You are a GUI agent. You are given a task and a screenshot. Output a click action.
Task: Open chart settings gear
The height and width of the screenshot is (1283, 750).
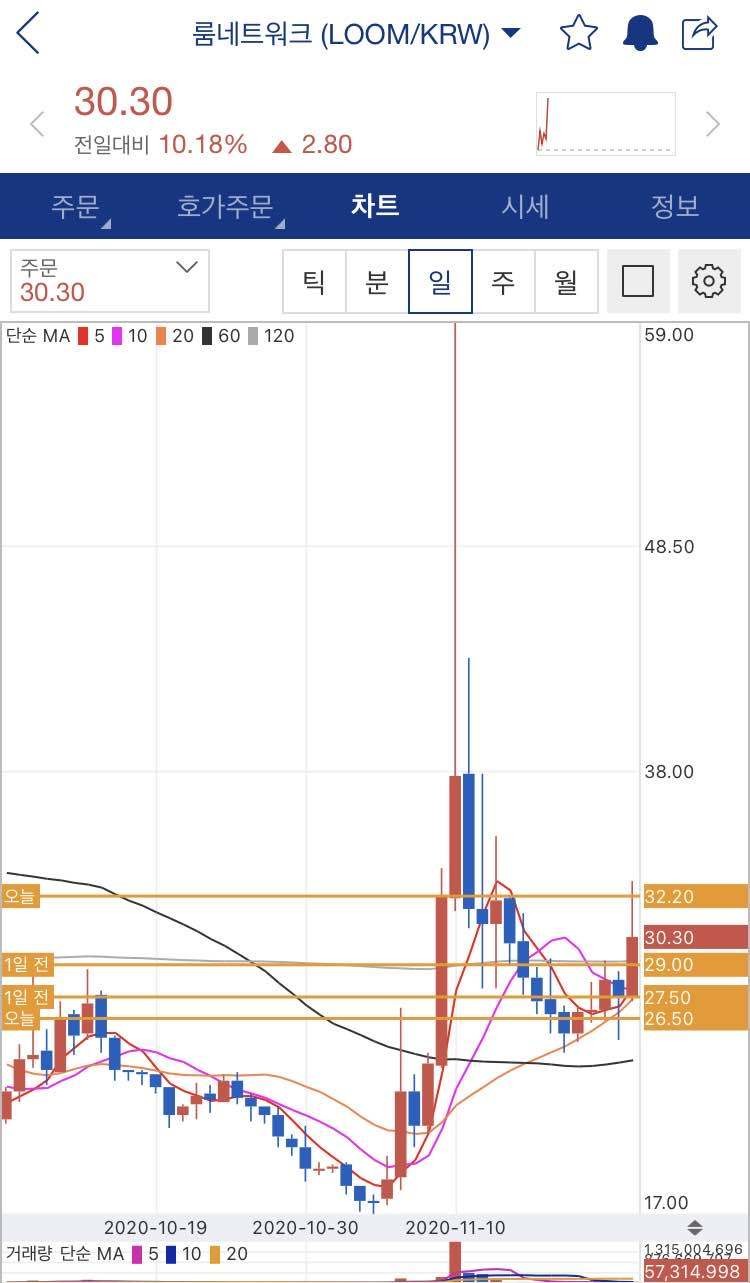pos(709,282)
